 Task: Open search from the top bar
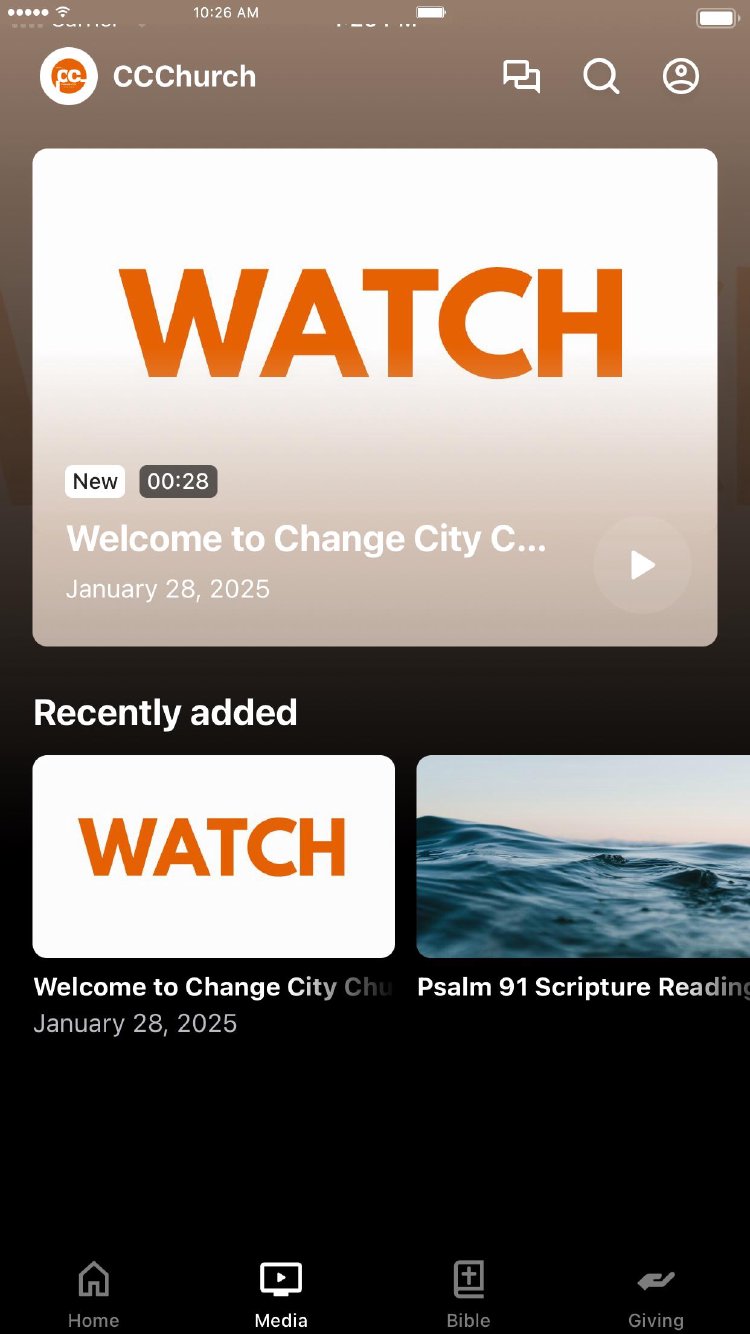601,77
